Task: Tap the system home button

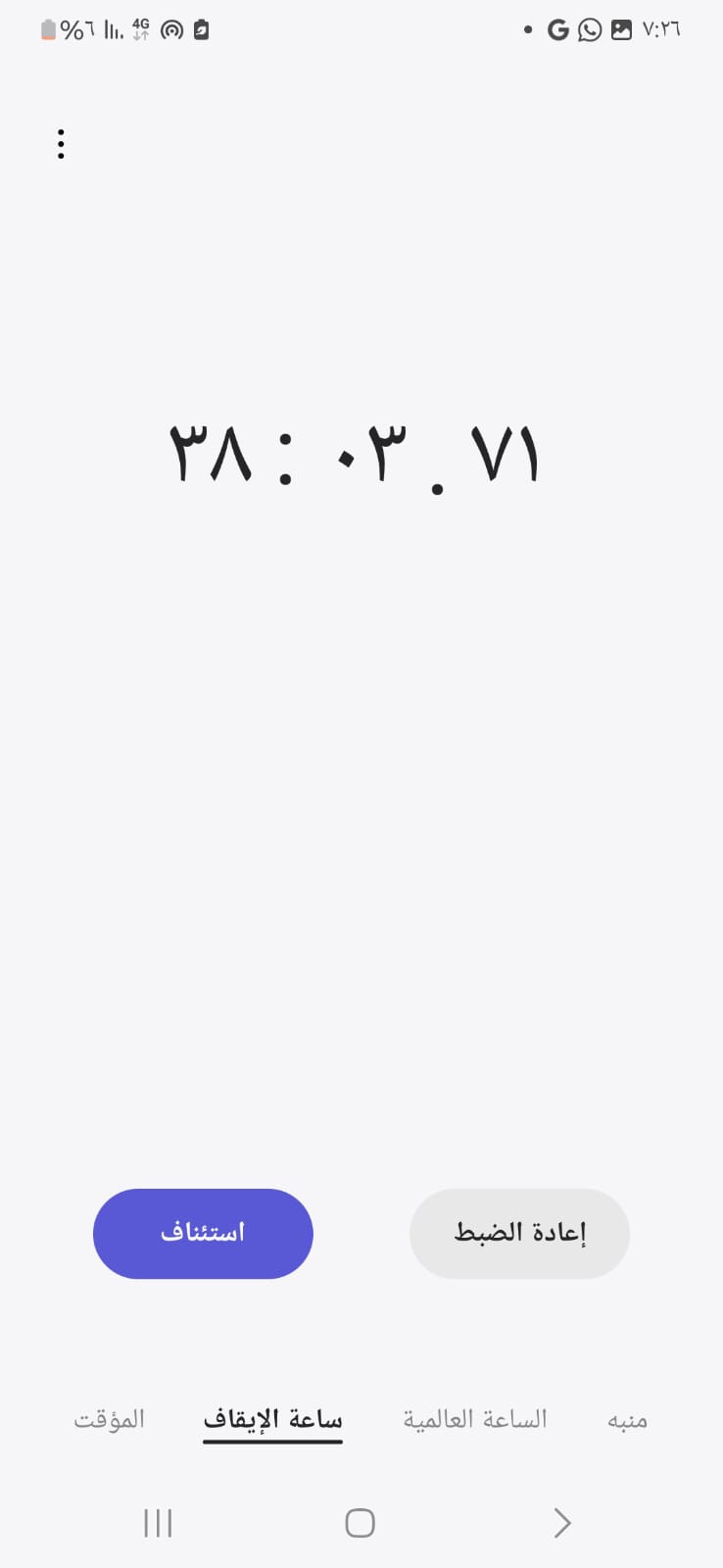Action: tap(360, 1523)
